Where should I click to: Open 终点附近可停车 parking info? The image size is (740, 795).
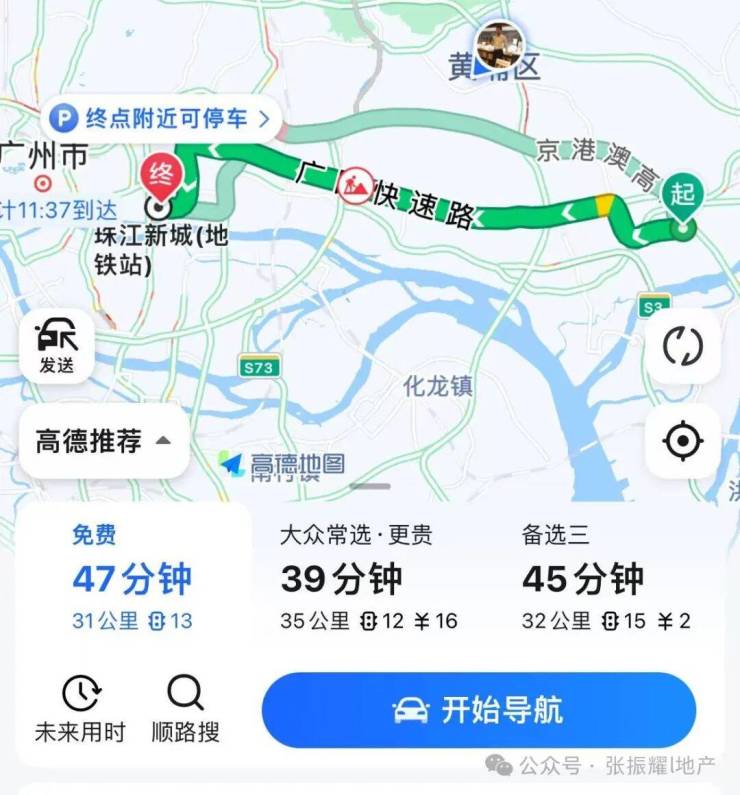(x=162, y=119)
